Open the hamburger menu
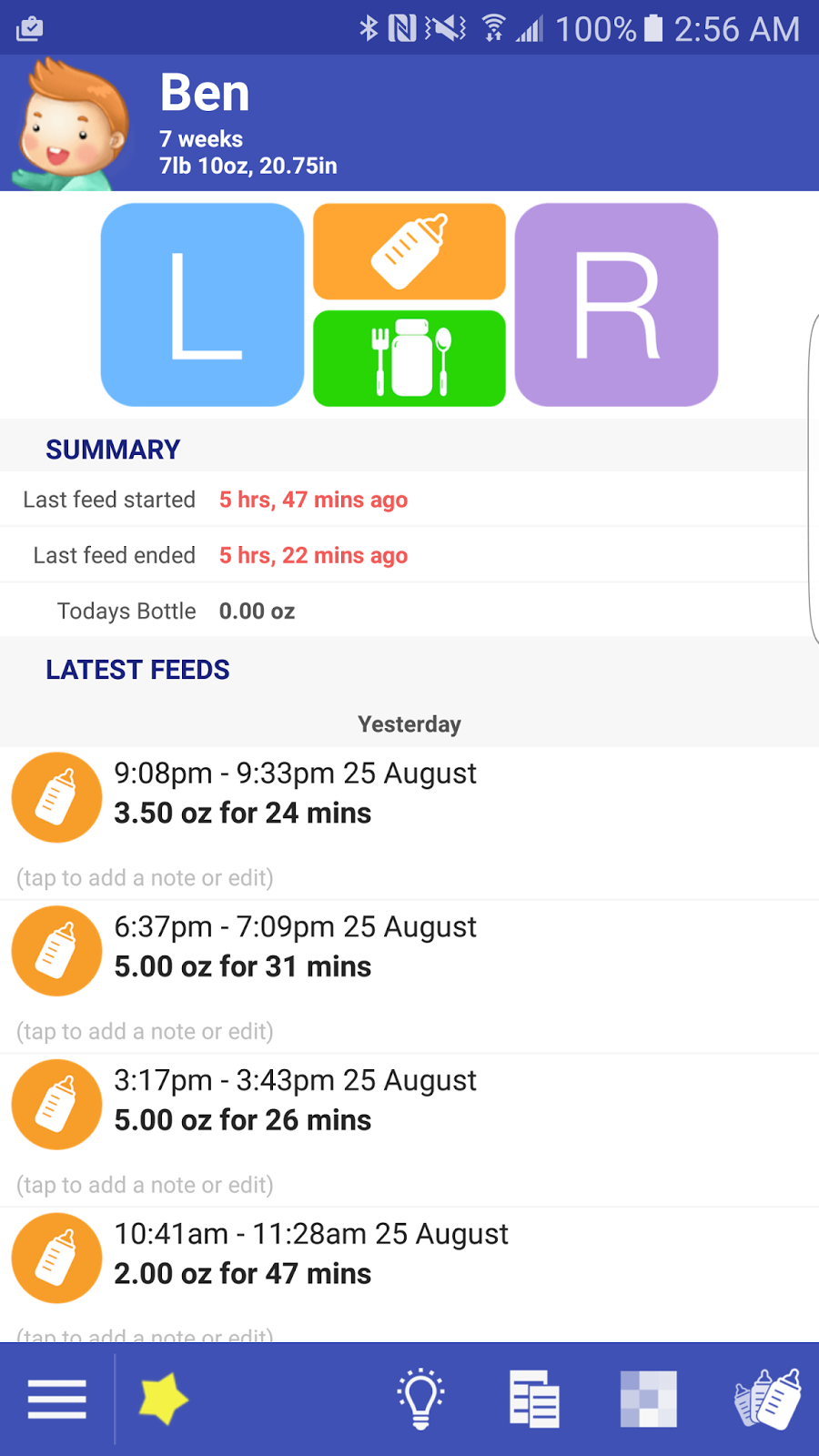The width and height of the screenshot is (819, 1456). [56, 1399]
